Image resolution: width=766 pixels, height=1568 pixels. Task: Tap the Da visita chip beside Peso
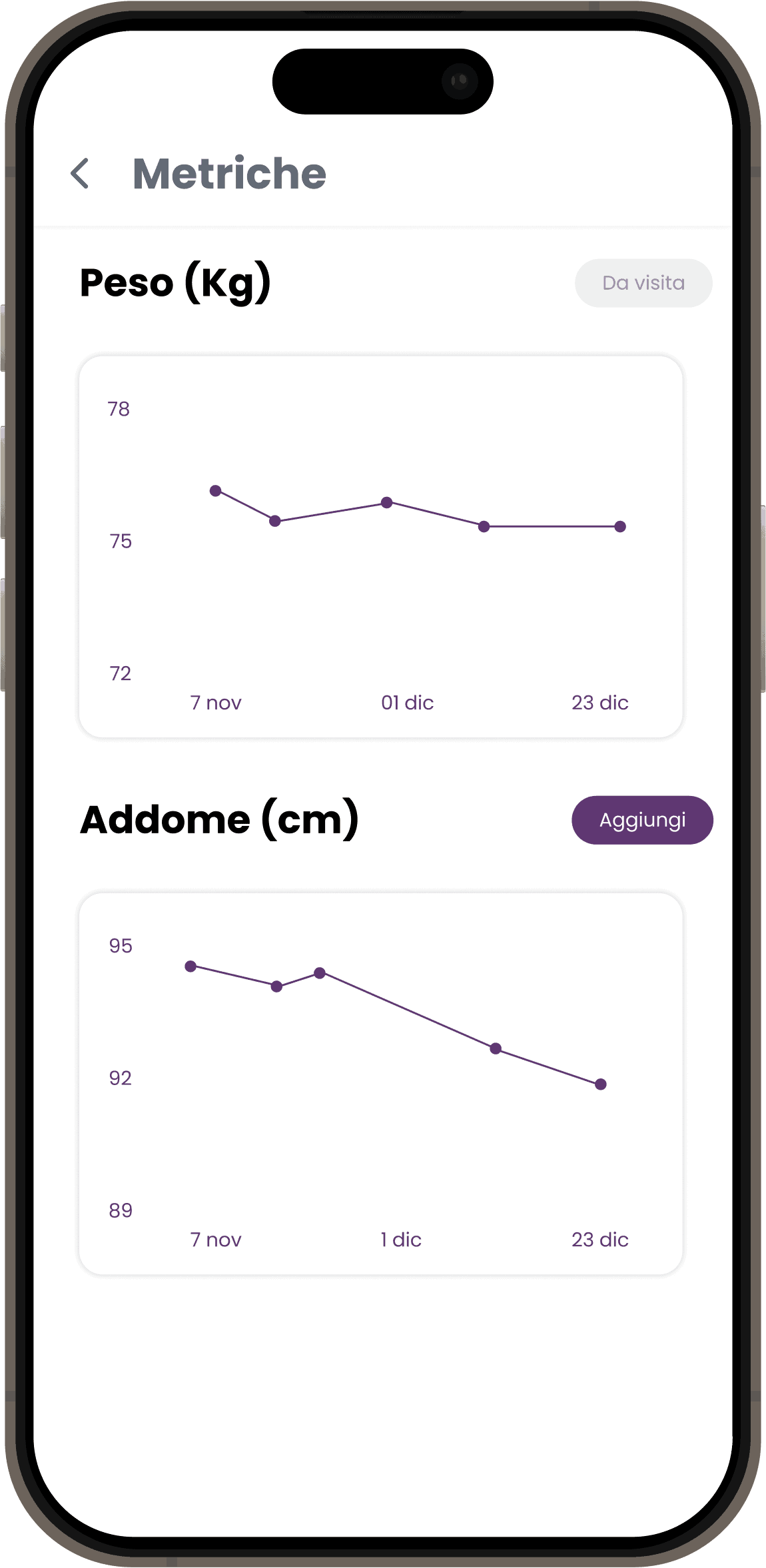pos(643,283)
